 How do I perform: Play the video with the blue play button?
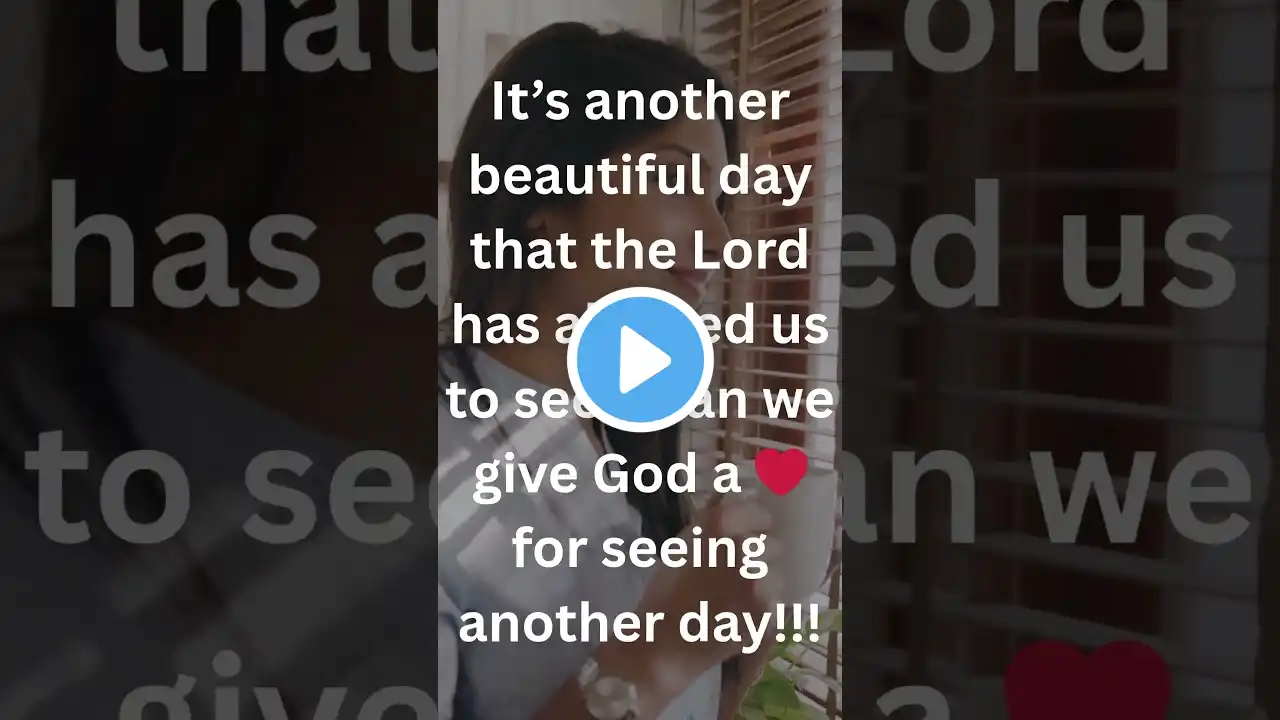point(640,360)
